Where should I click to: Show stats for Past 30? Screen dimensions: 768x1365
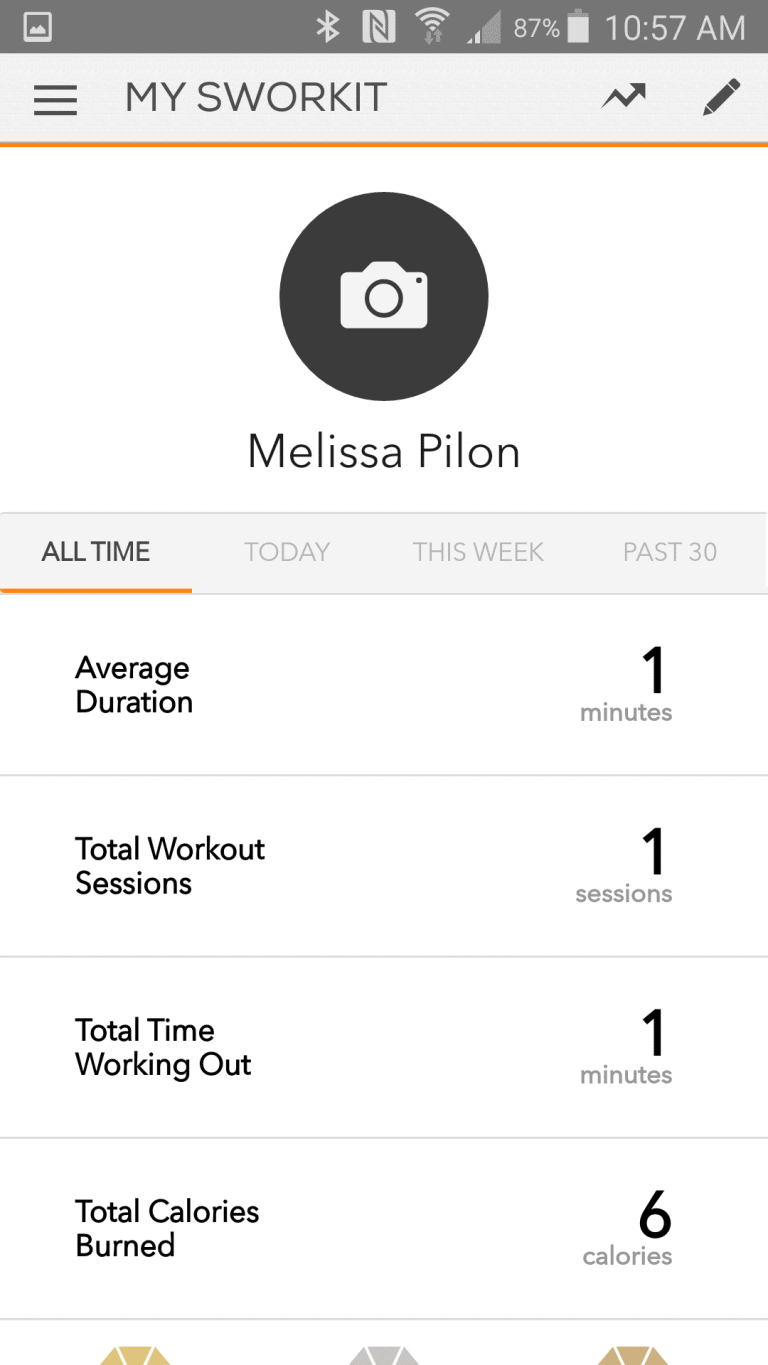(670, 552)
